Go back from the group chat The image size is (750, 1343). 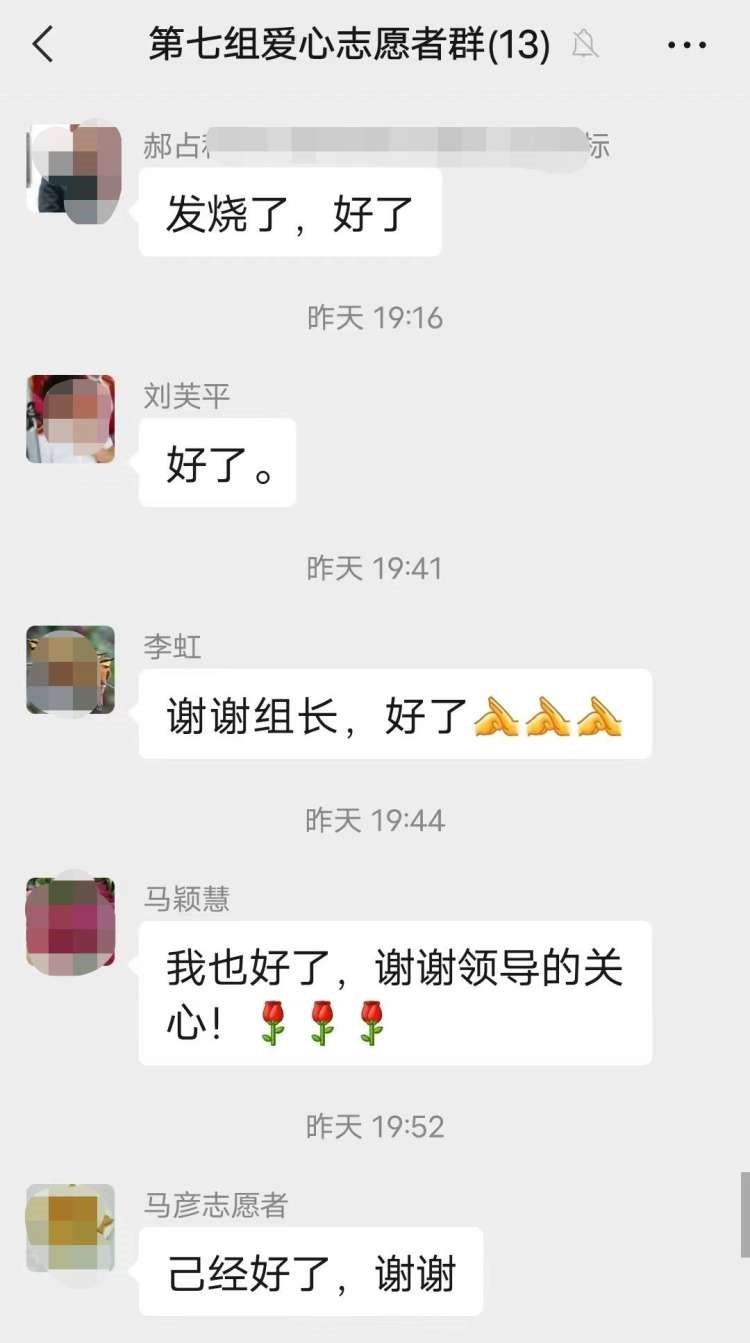click(43, 45)
